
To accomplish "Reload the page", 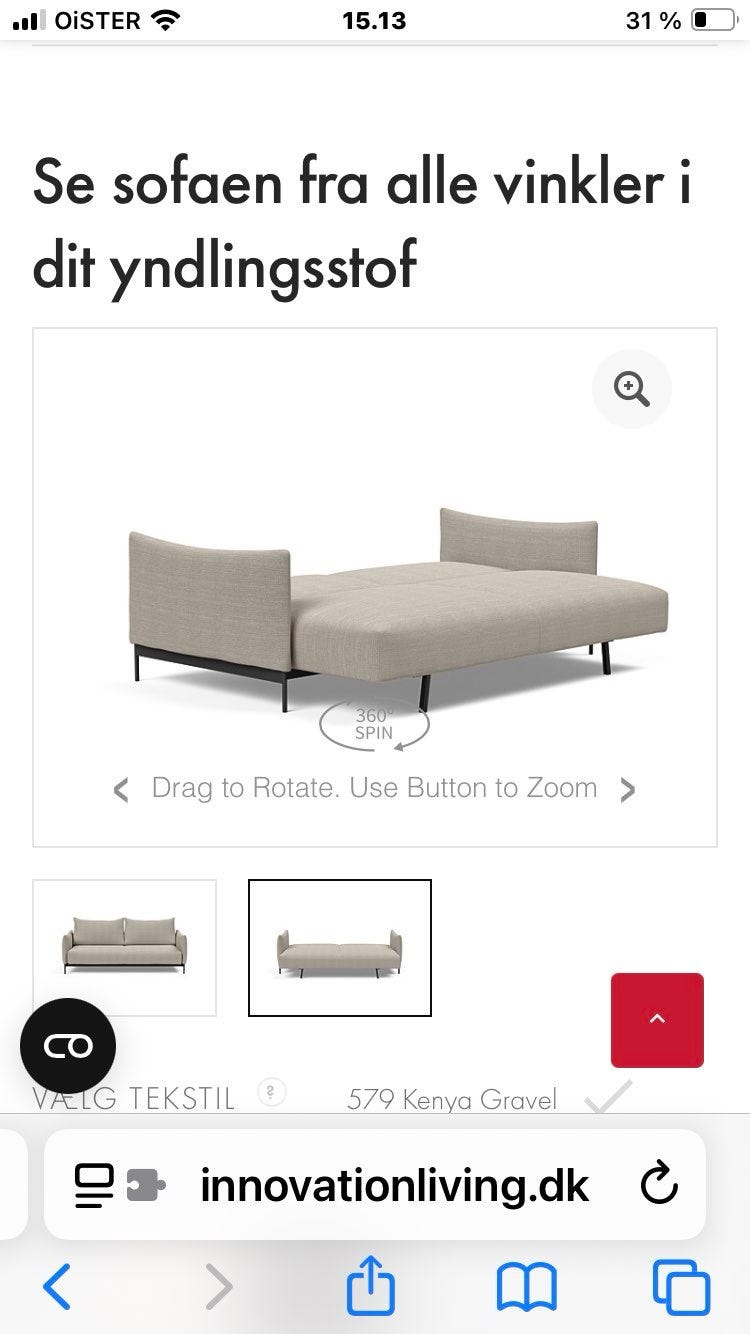I will click(659, 1186).
